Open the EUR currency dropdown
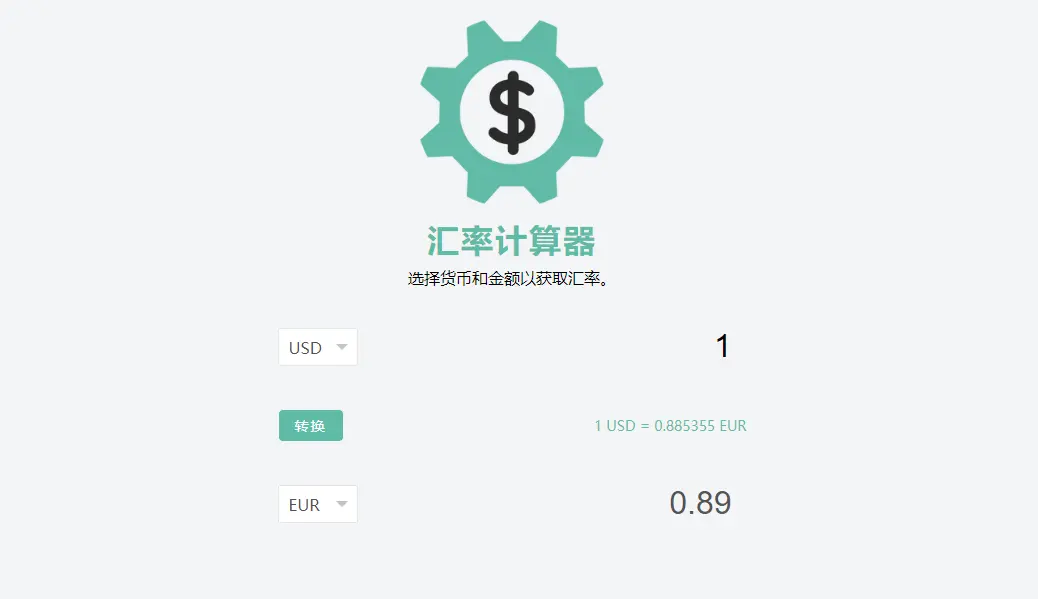1038x599 pixels. [317, 504]
